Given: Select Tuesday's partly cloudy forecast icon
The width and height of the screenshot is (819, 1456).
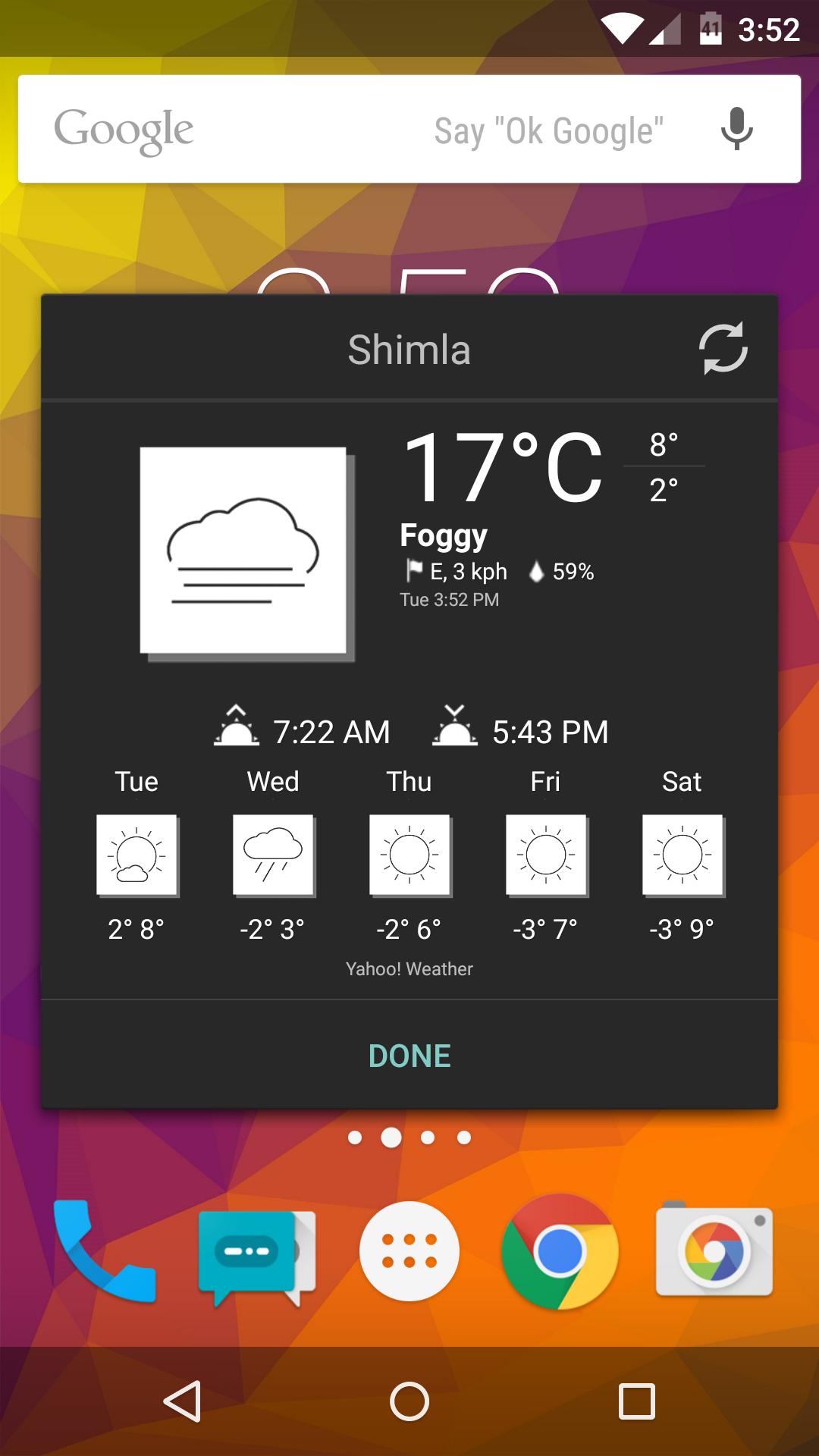Looking at the screenshot, I should coord(136,855).
